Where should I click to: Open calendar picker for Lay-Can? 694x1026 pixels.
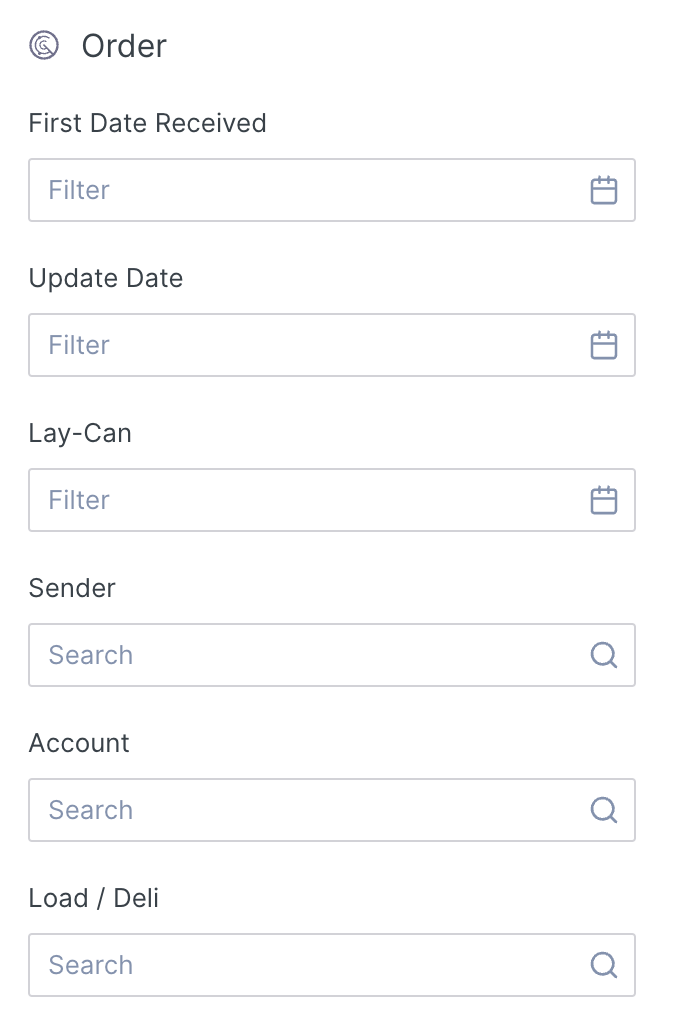(x=604, y=500)
